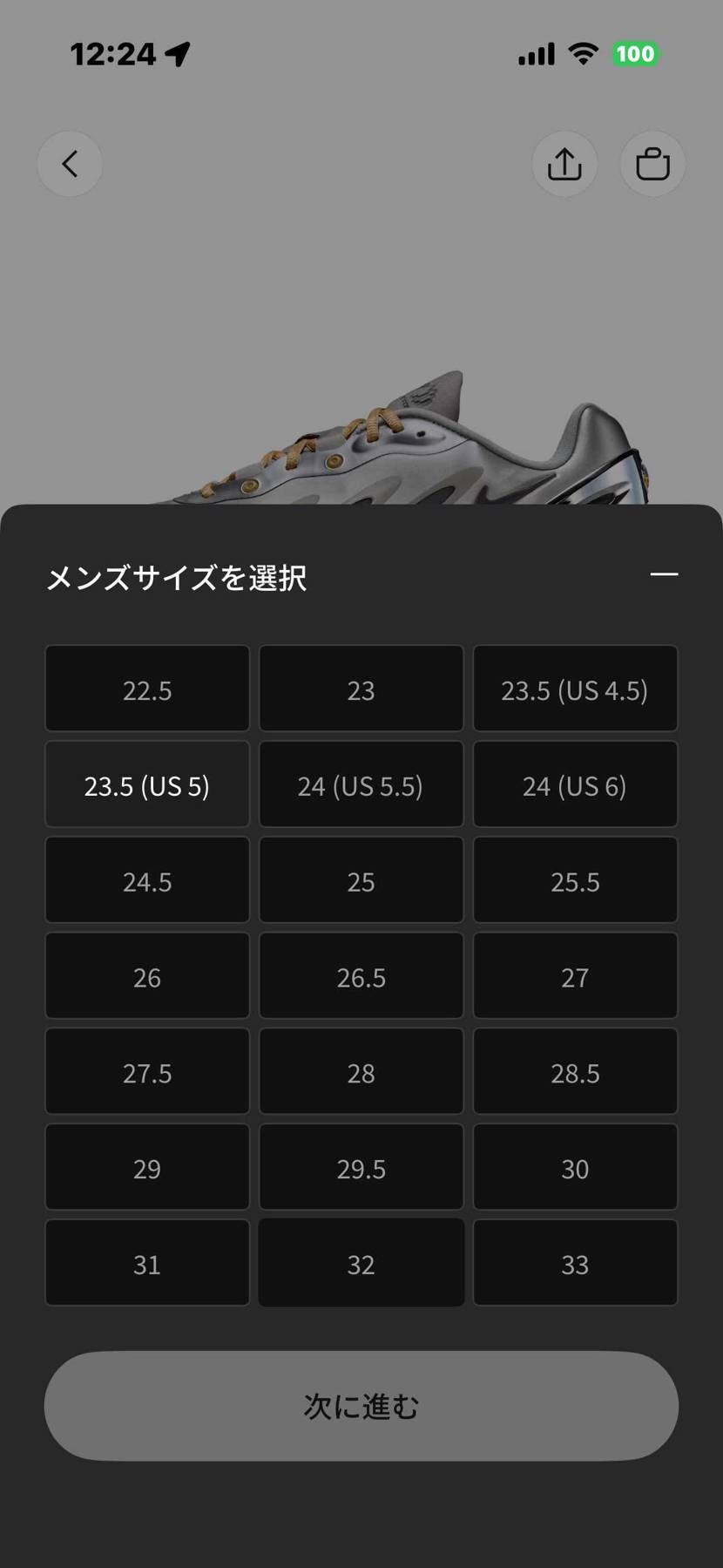Viewport: 723px width, 1568px height.
Task: Choose size 33
Action: point(575,1263)
